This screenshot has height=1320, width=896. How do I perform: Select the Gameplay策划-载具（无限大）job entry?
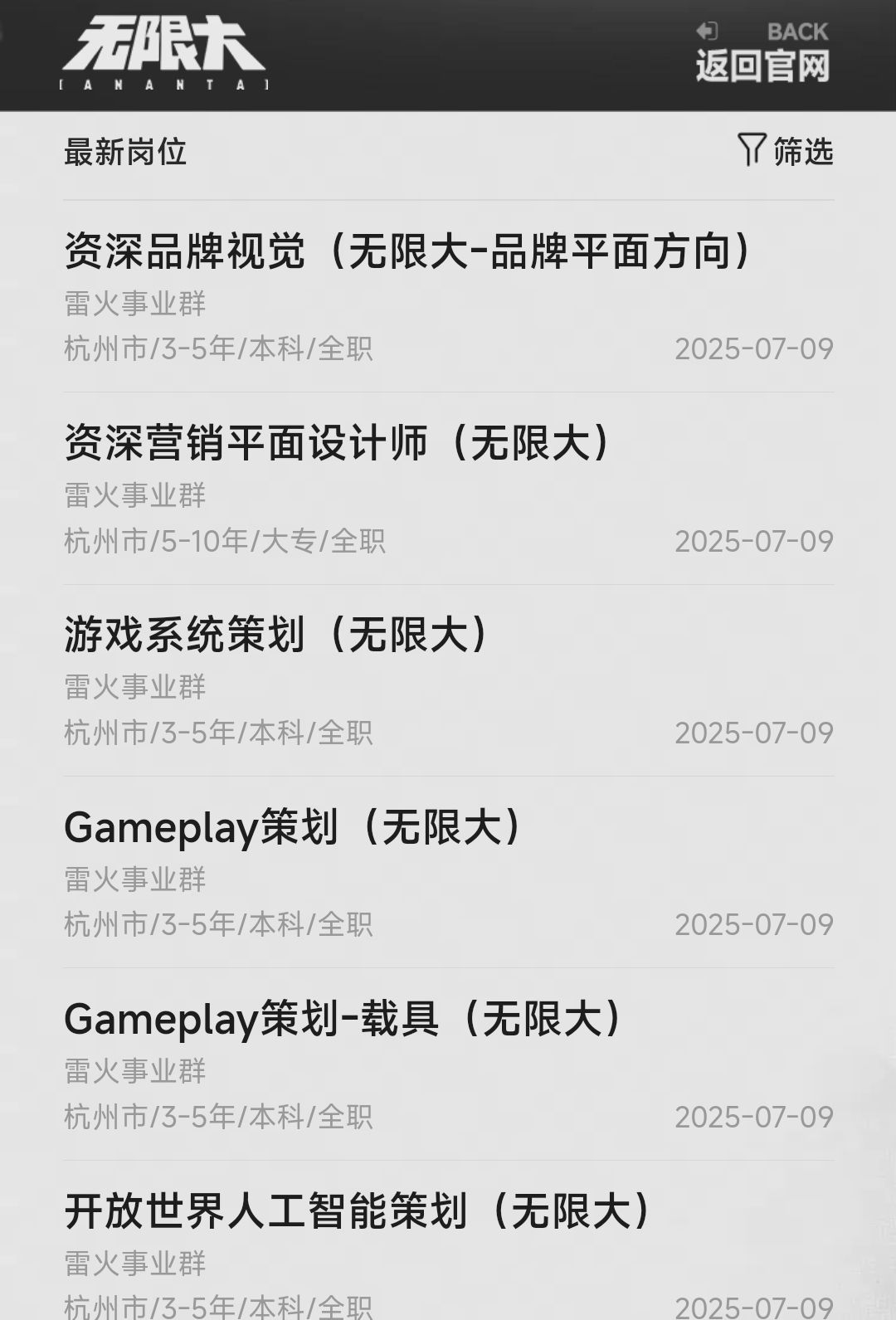pos(344,1016)
